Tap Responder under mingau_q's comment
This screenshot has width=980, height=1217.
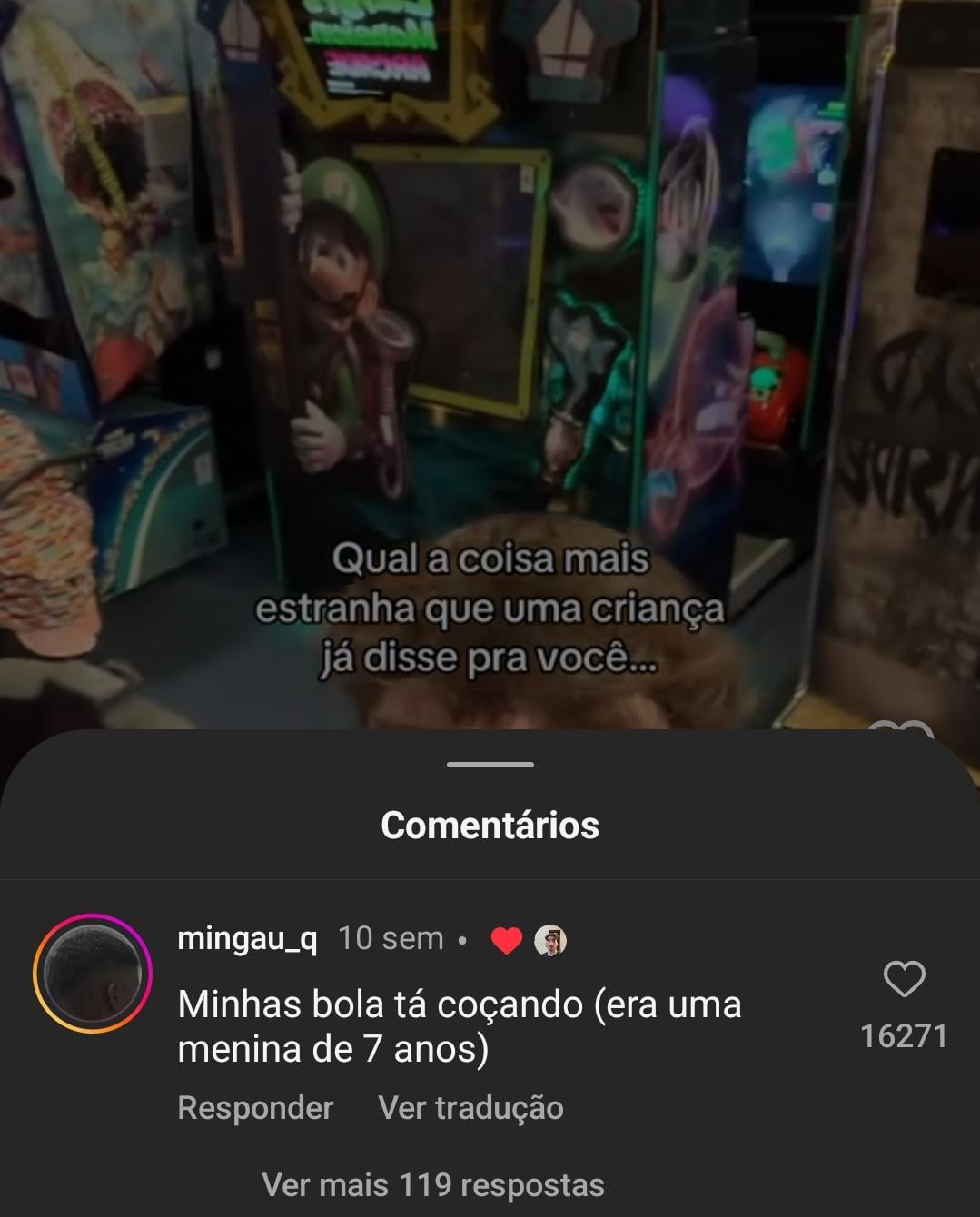pos(255,1108)
